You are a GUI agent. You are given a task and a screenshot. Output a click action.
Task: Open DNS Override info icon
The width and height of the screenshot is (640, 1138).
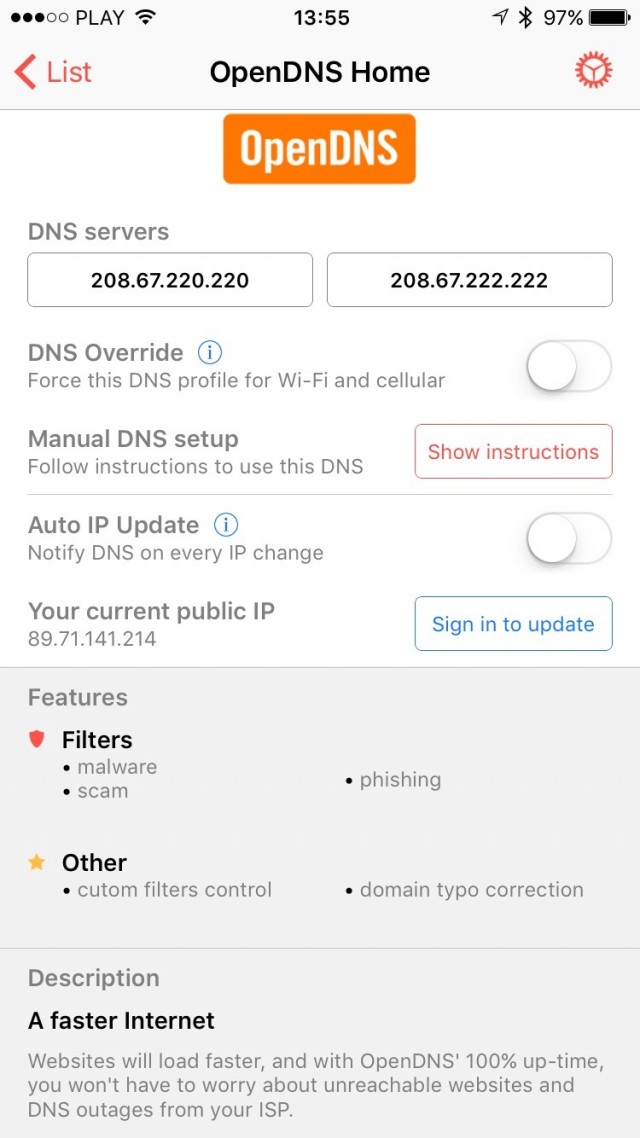pyautogui.click(x=210, y=352)
